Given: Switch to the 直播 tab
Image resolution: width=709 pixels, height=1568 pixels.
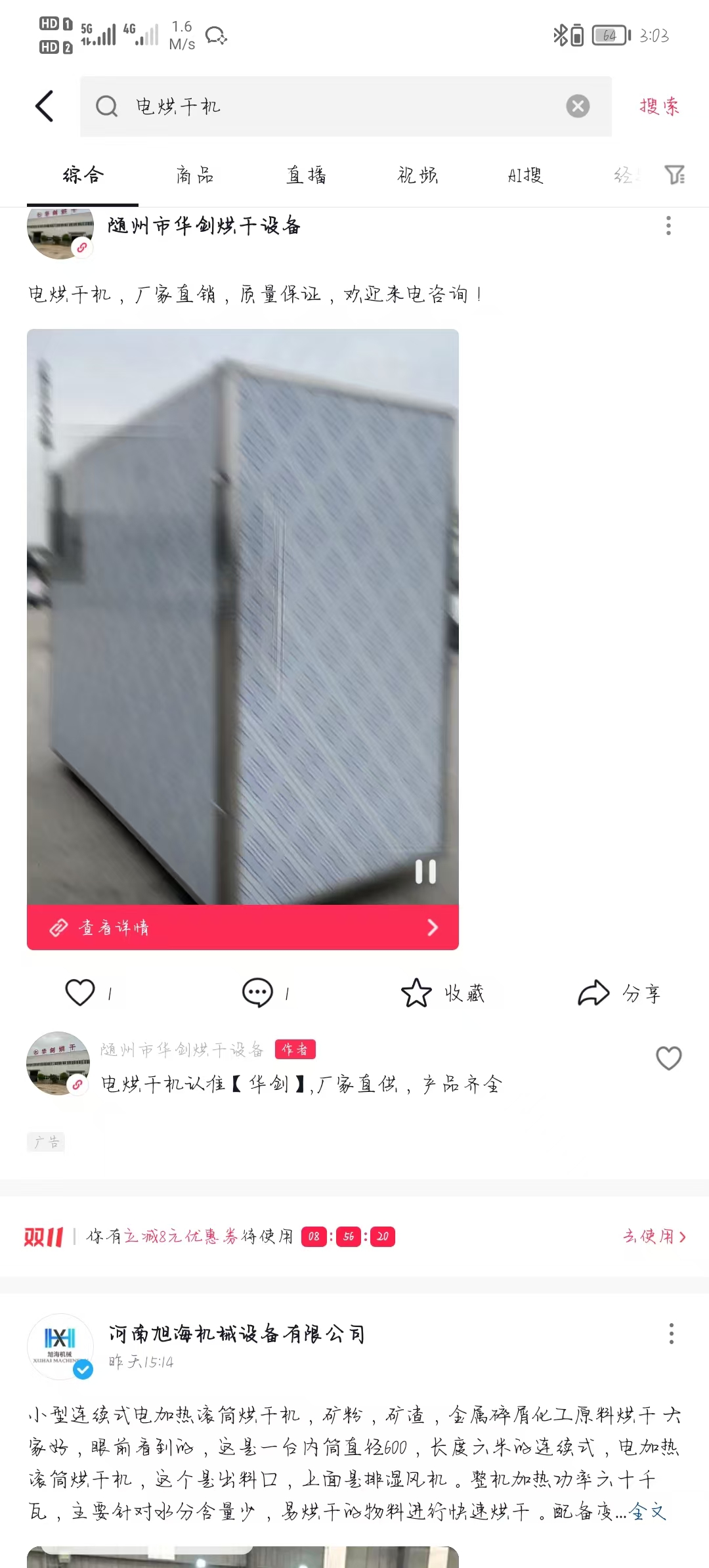Looking at the screenshot, I should pyautogui.click(x=306, y=175).
